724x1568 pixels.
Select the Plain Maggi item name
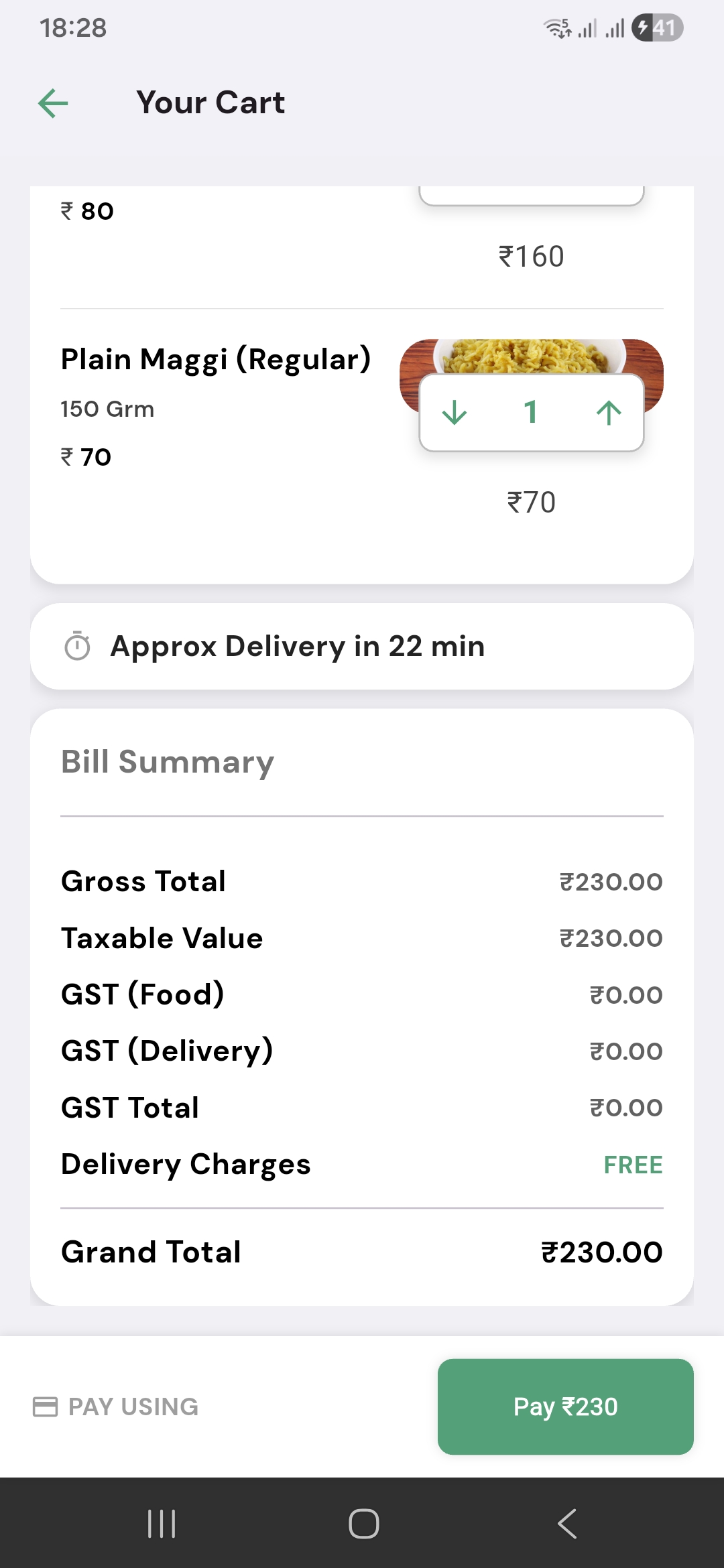point(216,358)
